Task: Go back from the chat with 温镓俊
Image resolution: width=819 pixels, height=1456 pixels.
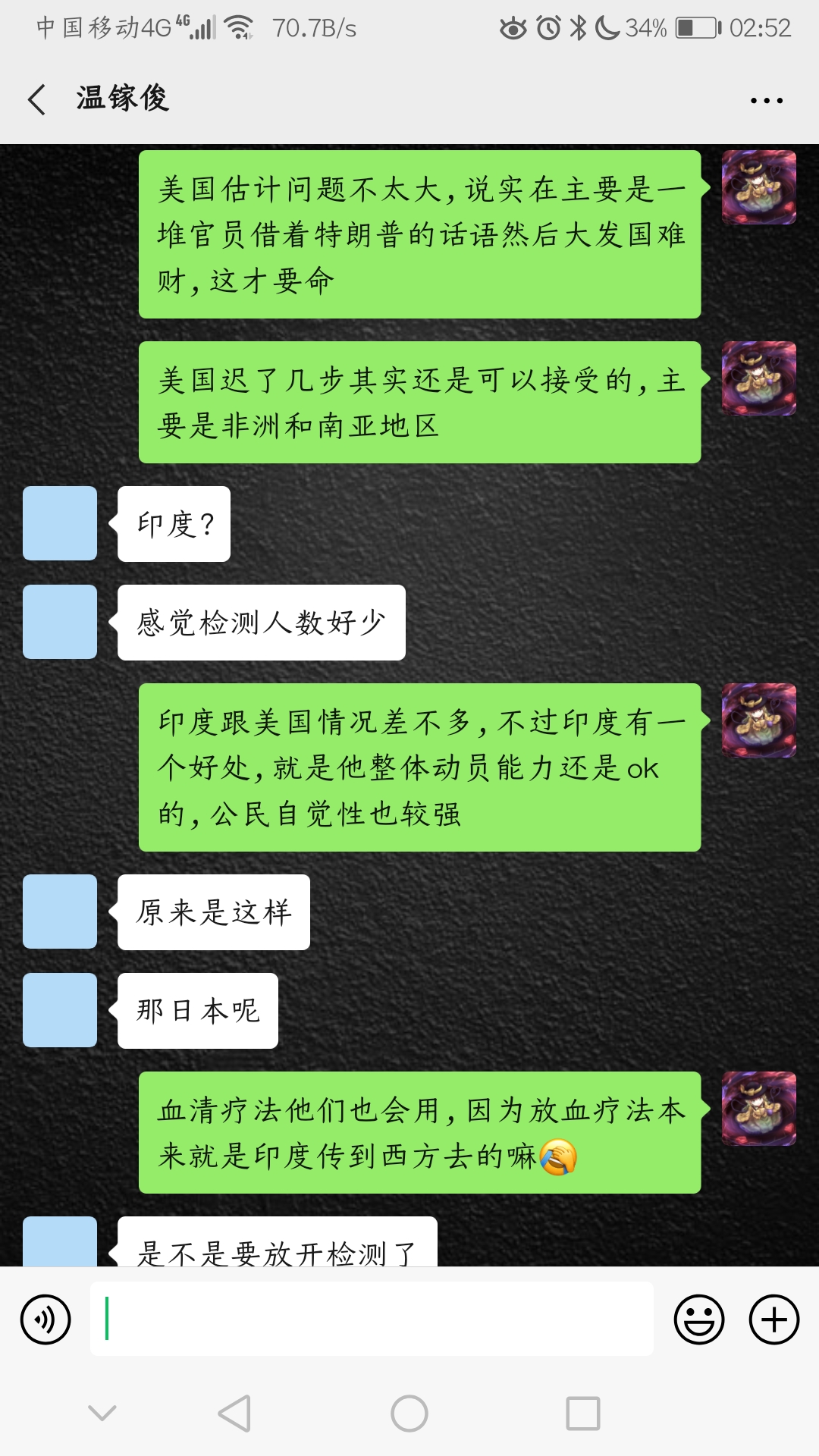Action: [x=36, y=99]
